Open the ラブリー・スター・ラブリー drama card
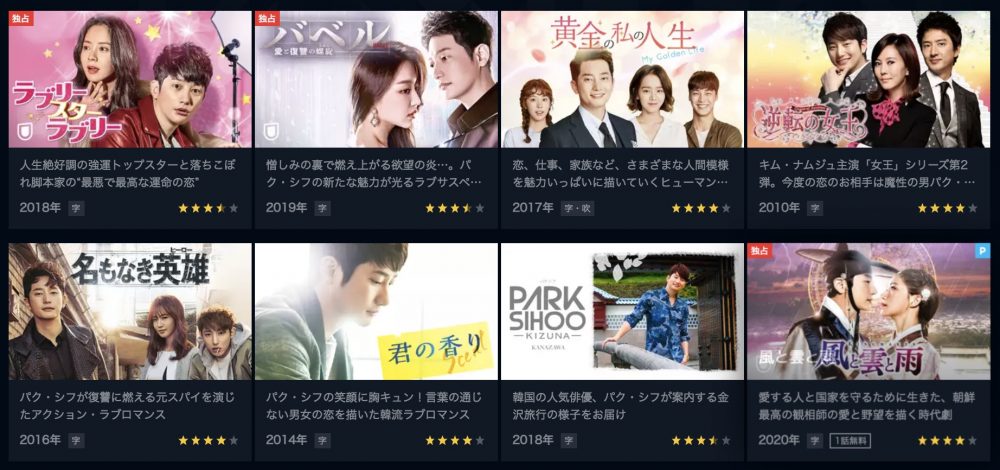This screenshot has height=470, width=1000. coord(130,80)
